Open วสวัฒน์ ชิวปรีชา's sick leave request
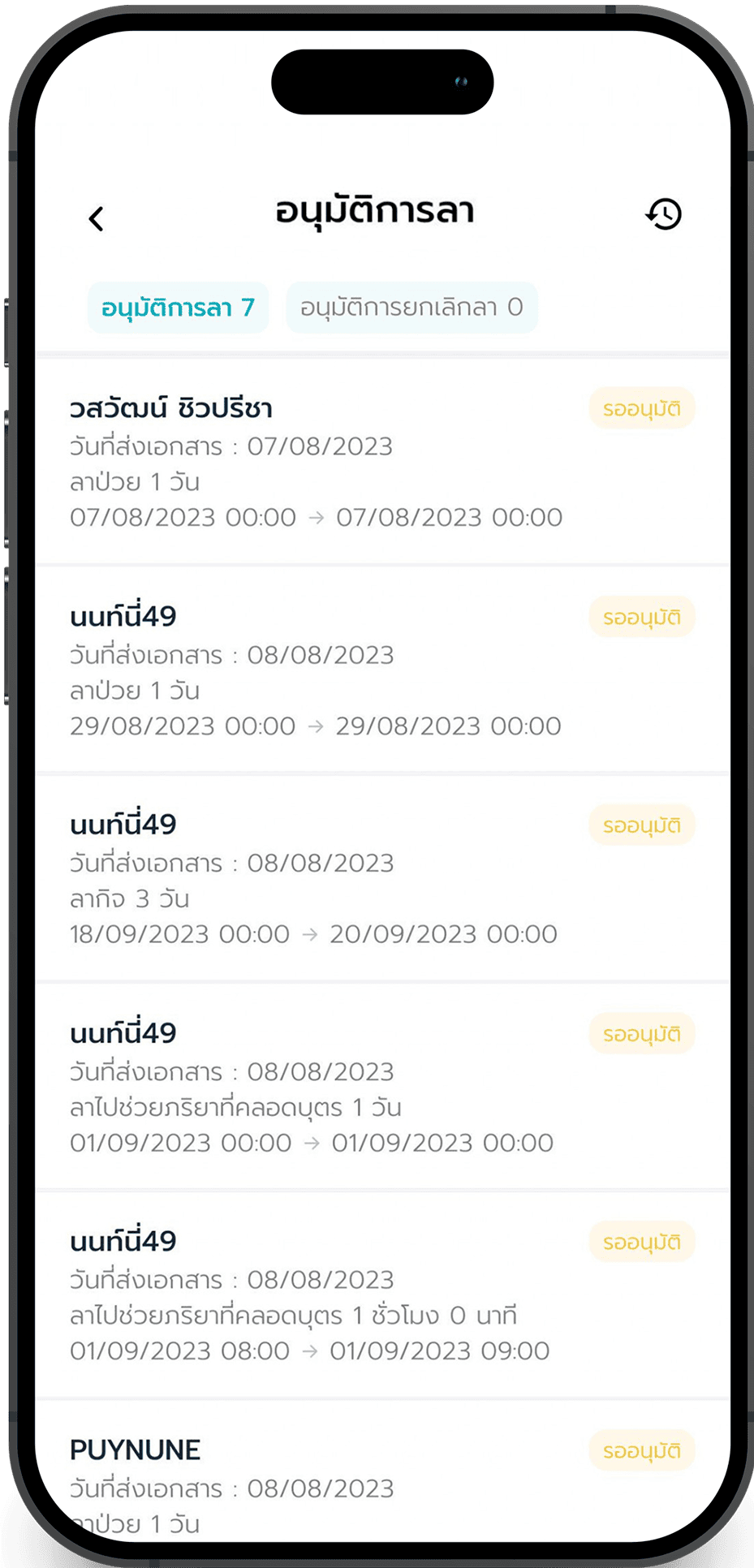Screen dimensions: 754x1568 [x=325, y=463]
